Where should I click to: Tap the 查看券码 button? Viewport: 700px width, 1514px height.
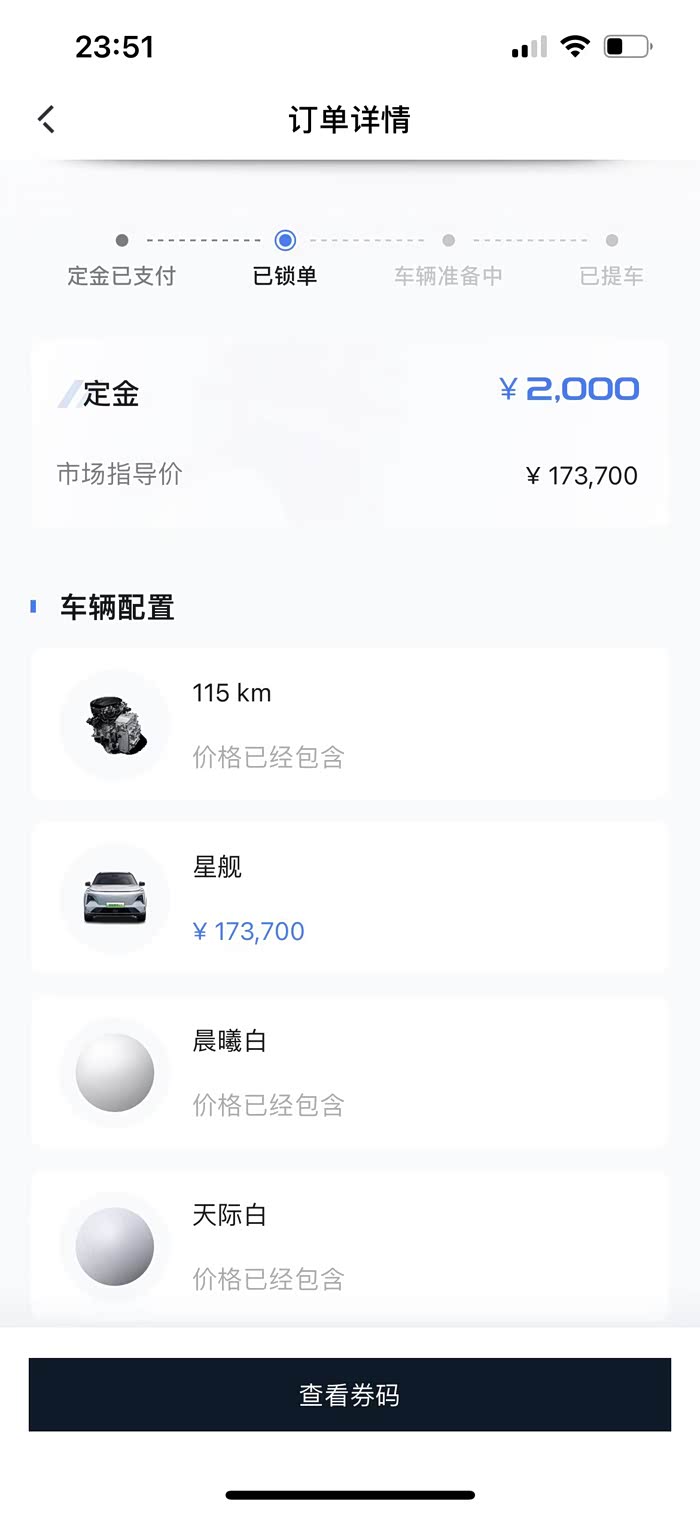pos(349,1394)
